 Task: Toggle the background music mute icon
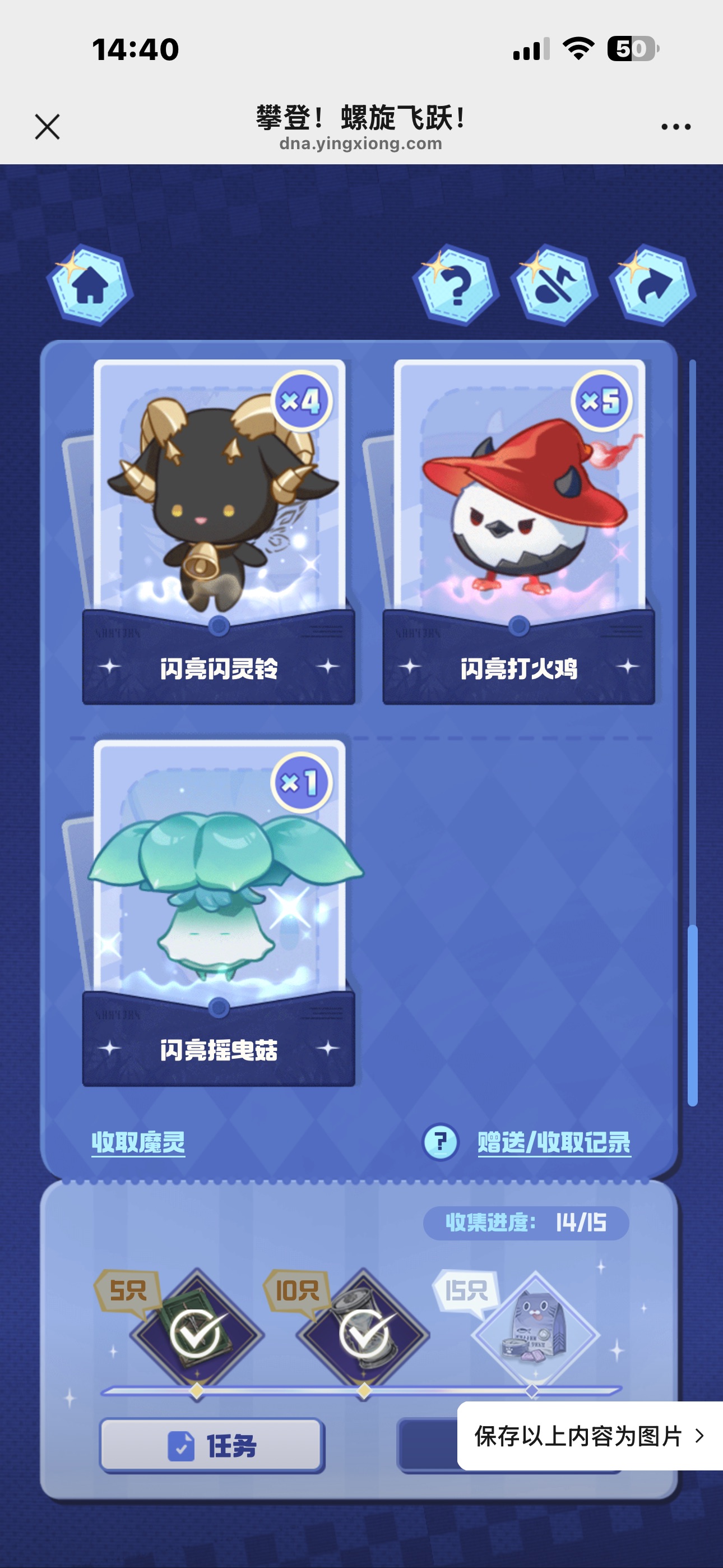554,285
